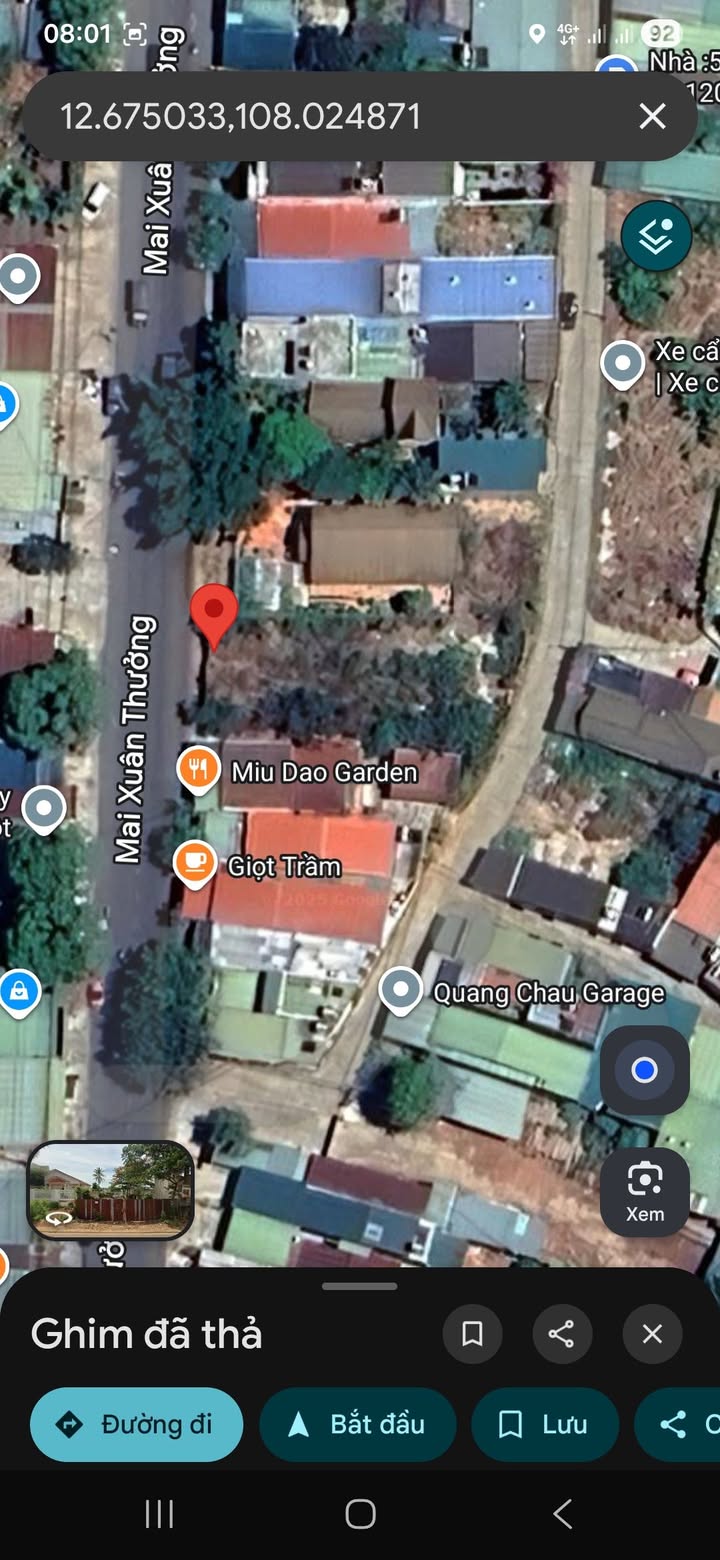
Task: Save the place with Lưu
Action: (x=545, y=1424)
